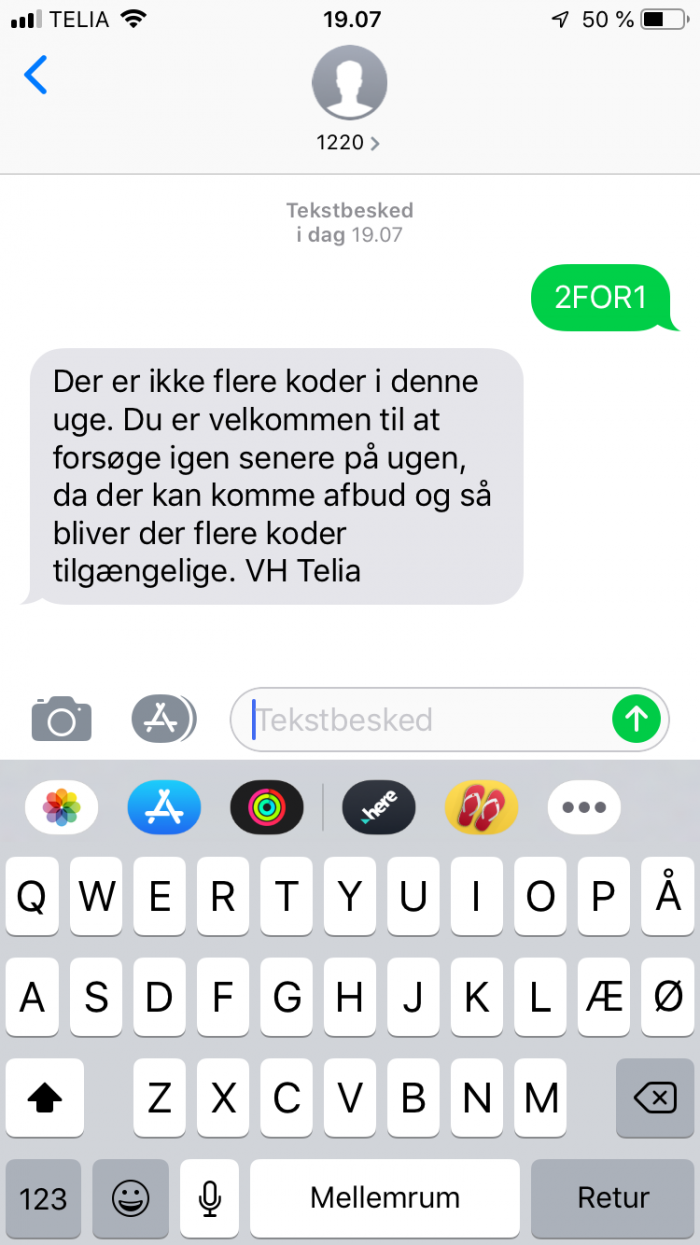Send the message with green arrow
This screenshot has width=700, height=1245.
637,719
